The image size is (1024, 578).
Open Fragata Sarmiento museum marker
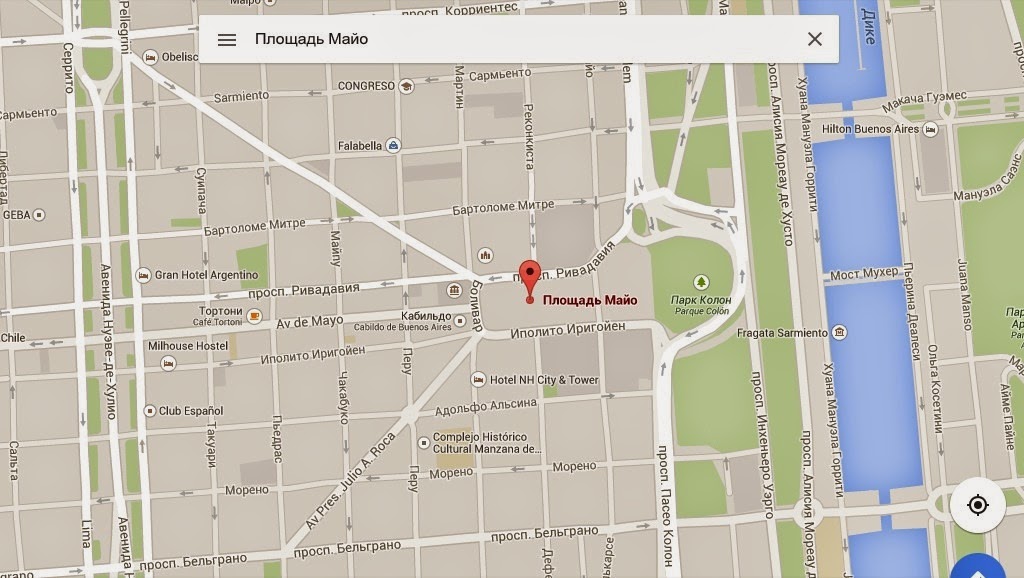pos(839,332)
